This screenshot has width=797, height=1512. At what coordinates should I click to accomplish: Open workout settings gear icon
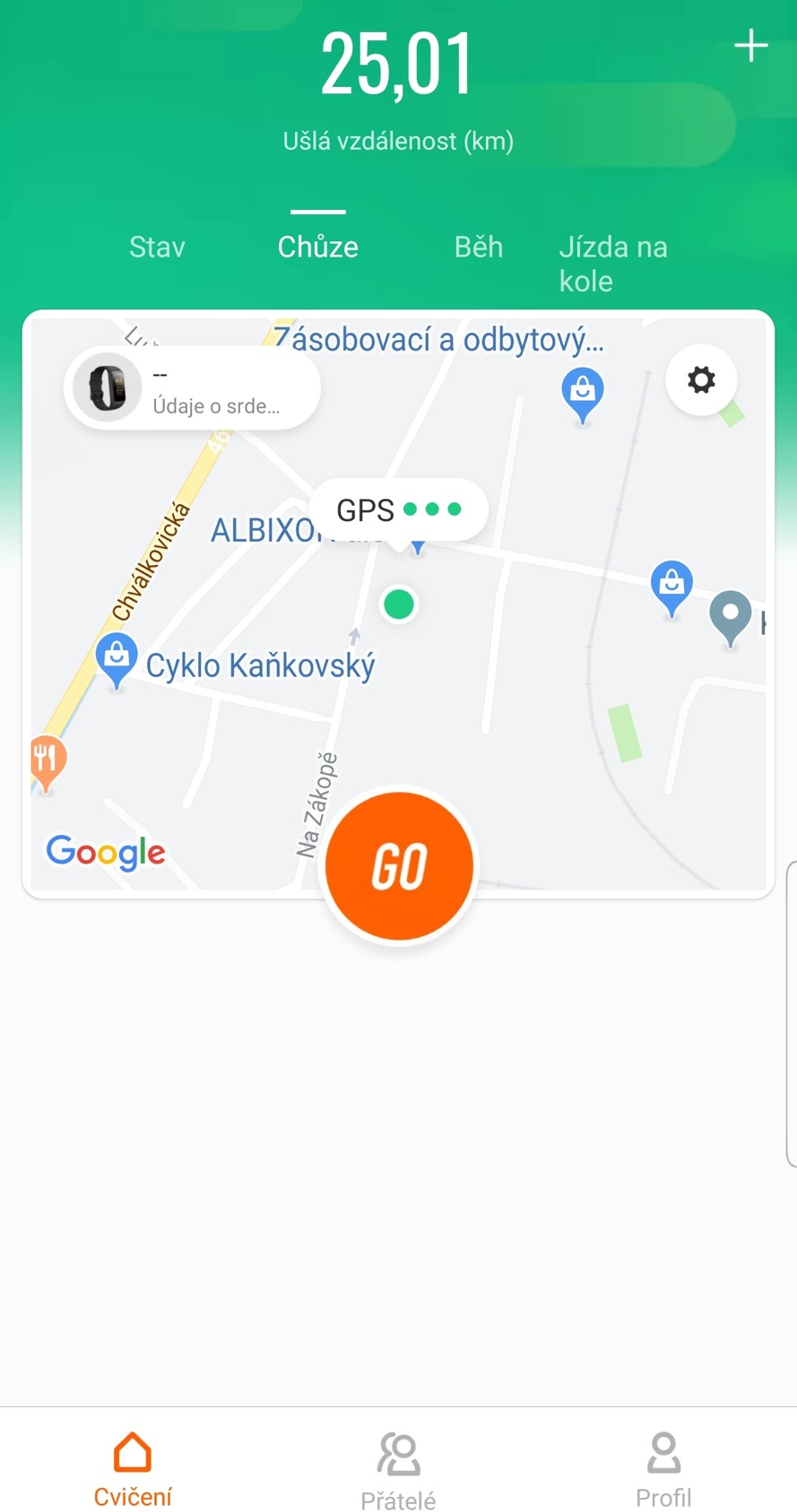(x=701, y=380)
